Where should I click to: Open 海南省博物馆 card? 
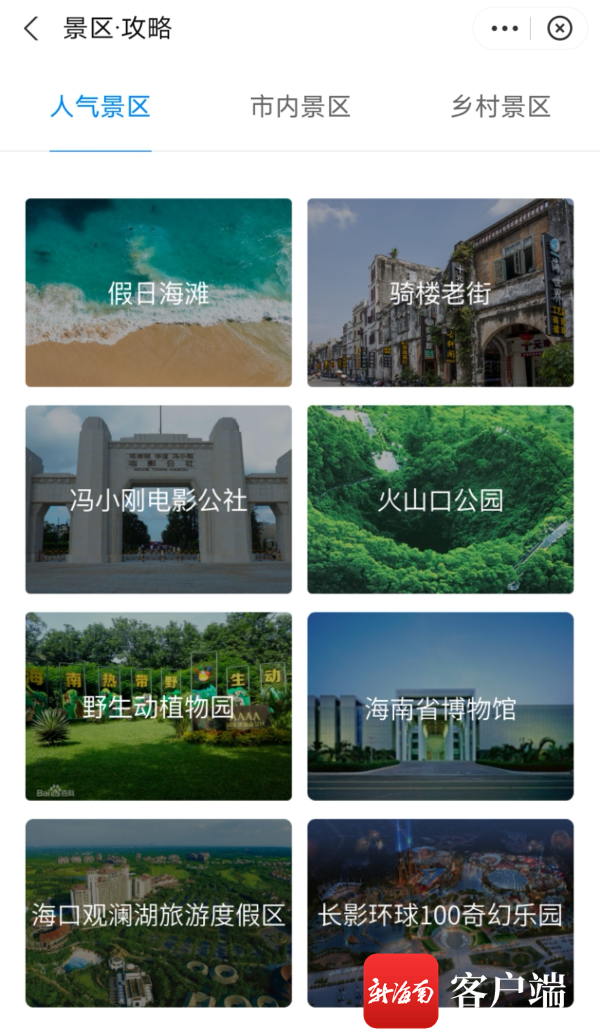tap(440, 706)
